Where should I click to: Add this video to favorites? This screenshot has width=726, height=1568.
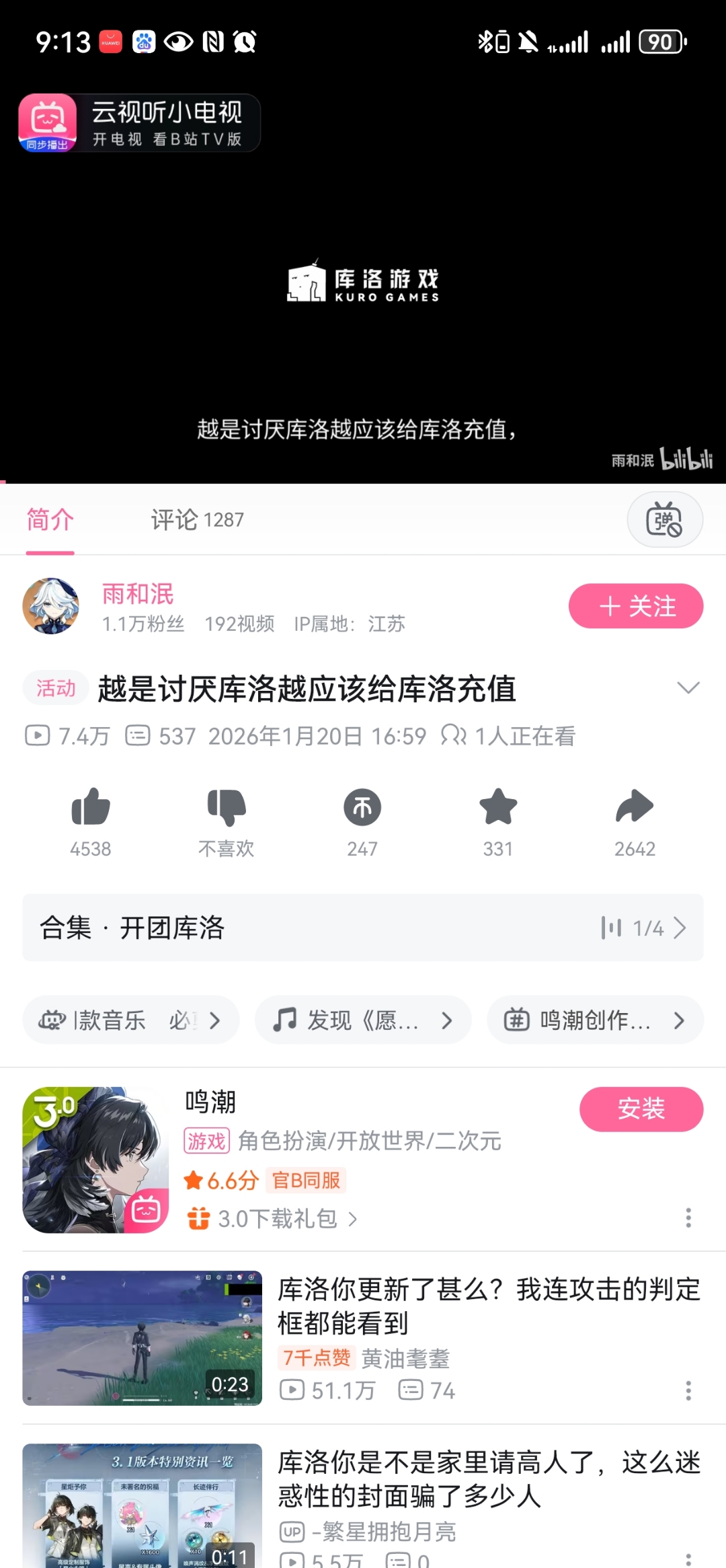click(x=498, y=808)
